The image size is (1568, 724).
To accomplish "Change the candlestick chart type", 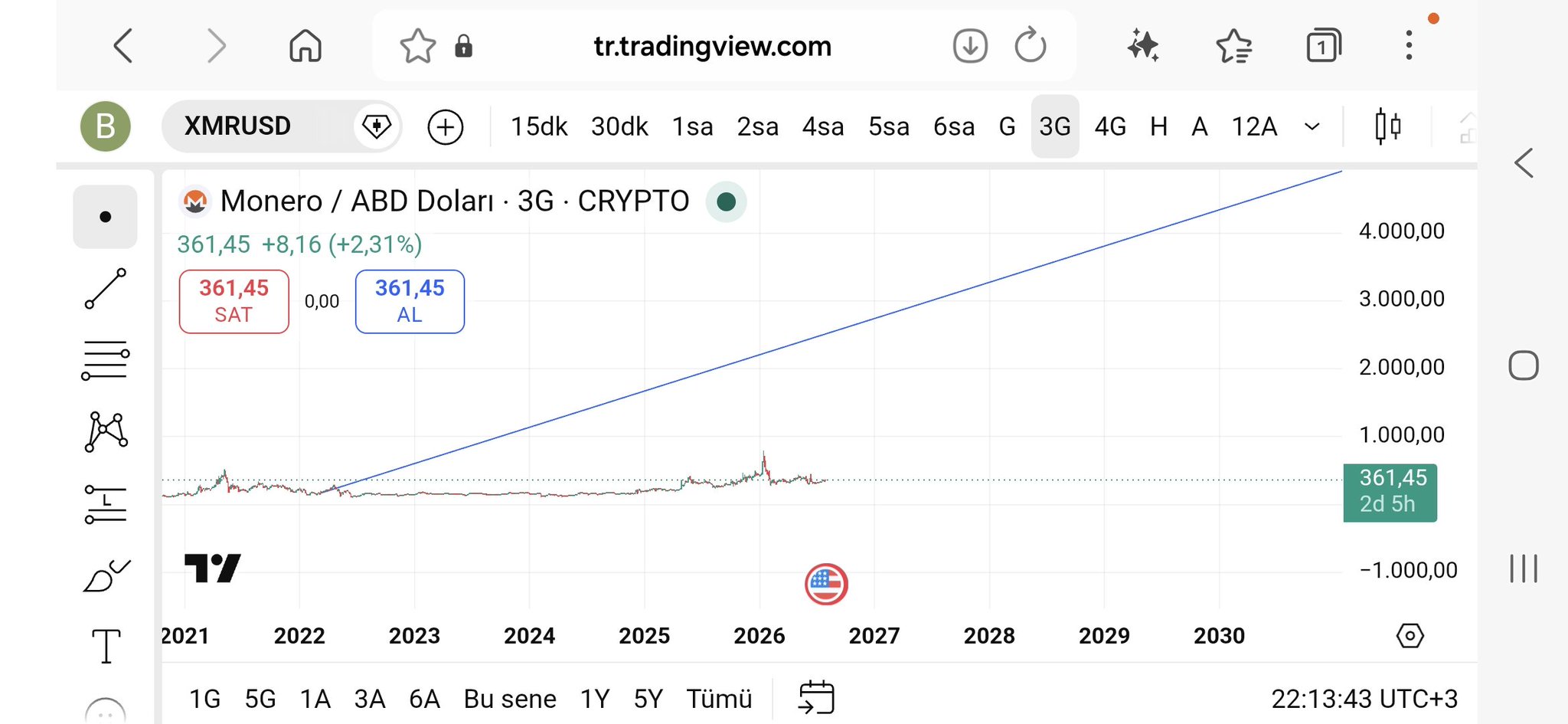I will (1387, 126).
